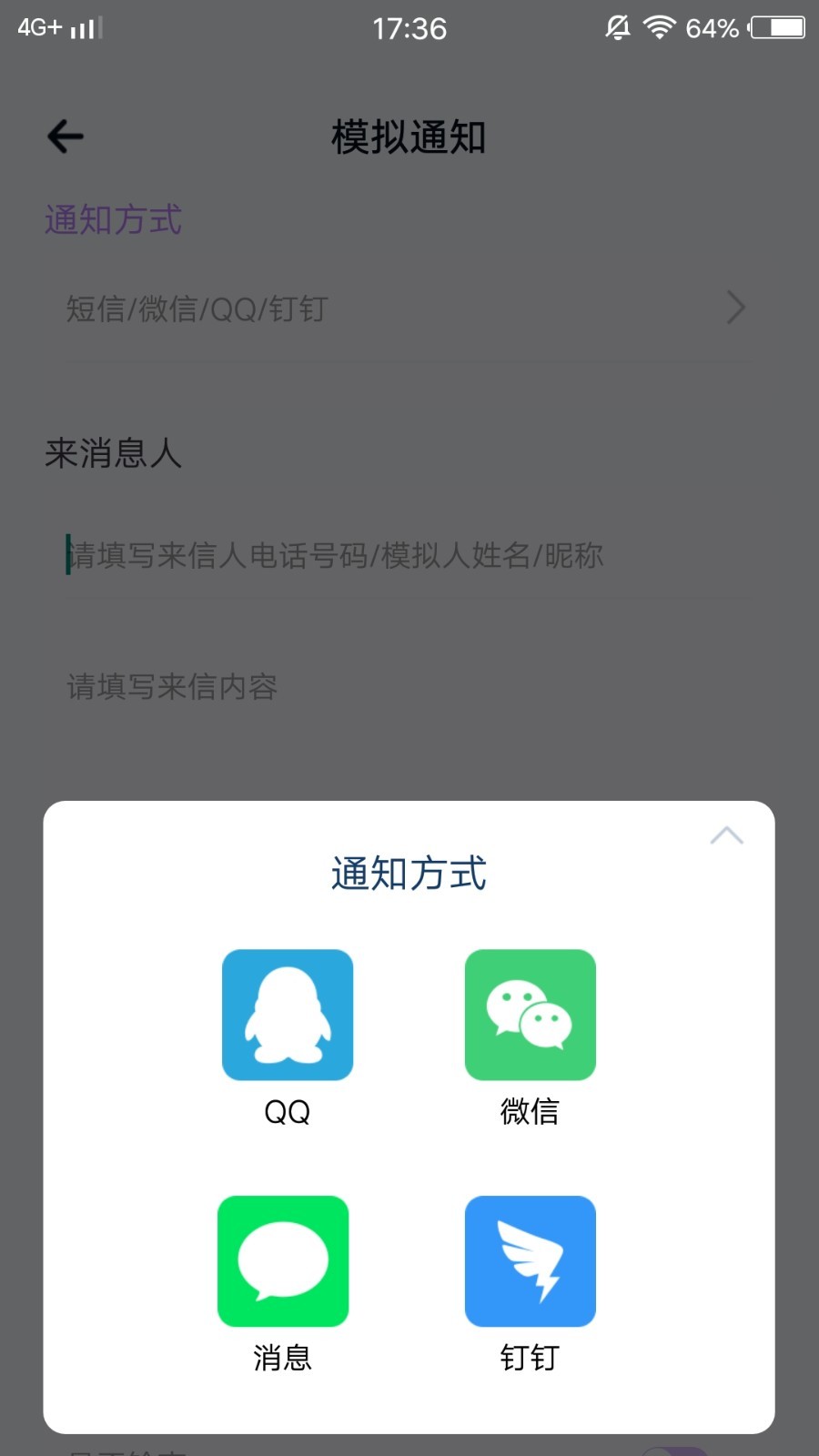Tap the sender name or phone number field
The image size is (819, 1456).
coord(407,554)
